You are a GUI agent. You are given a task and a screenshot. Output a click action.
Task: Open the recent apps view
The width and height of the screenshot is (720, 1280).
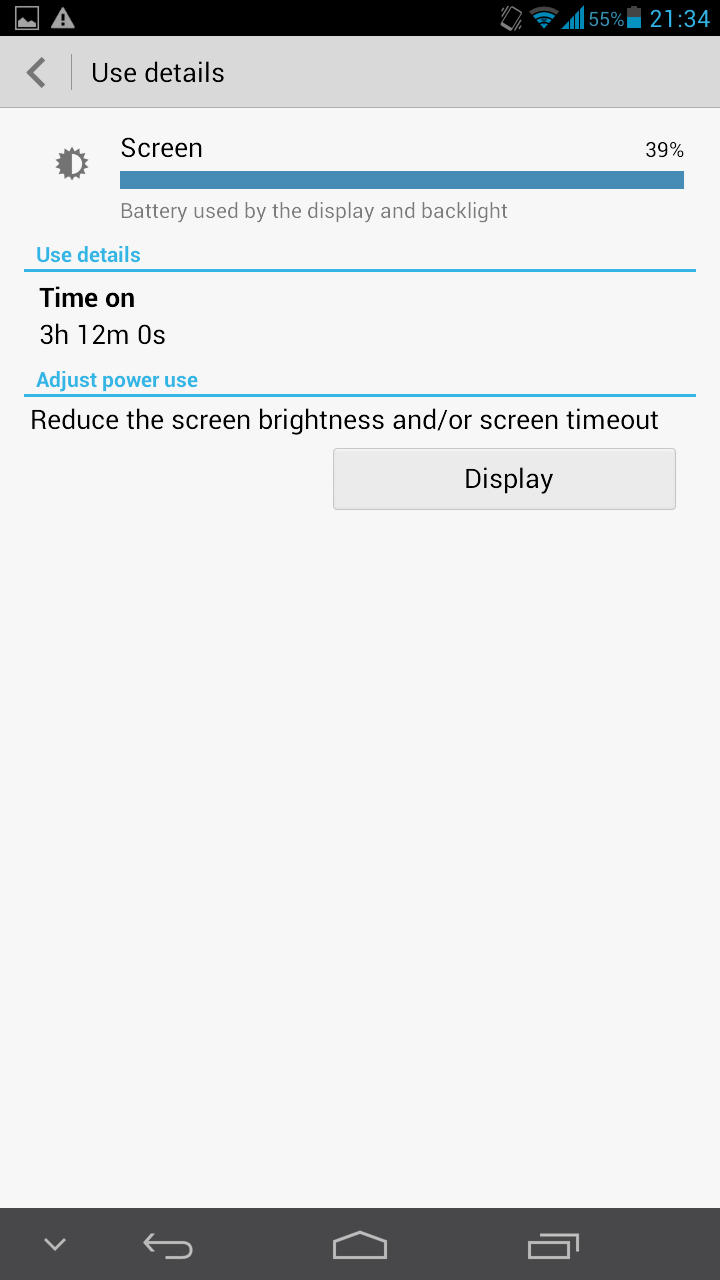(553, 1245)
